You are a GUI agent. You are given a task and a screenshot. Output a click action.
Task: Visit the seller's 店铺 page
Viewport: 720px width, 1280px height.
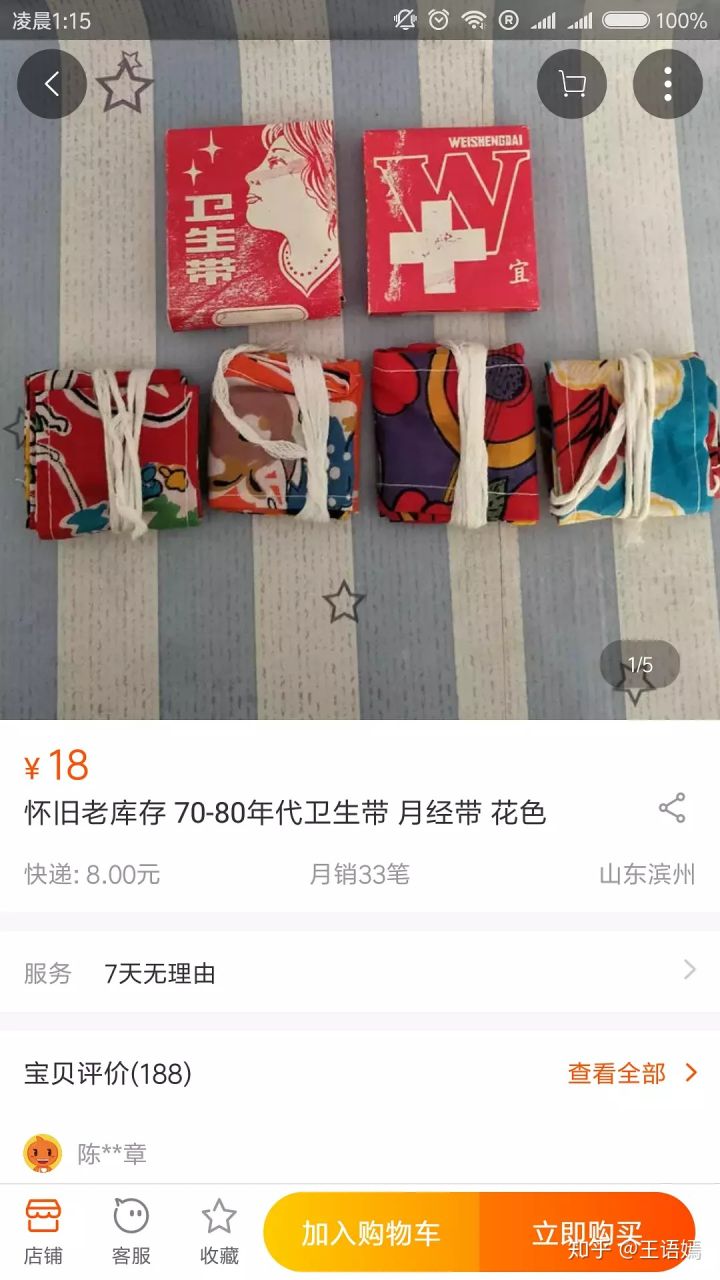pyautogui.click(x=43, y=1232)
